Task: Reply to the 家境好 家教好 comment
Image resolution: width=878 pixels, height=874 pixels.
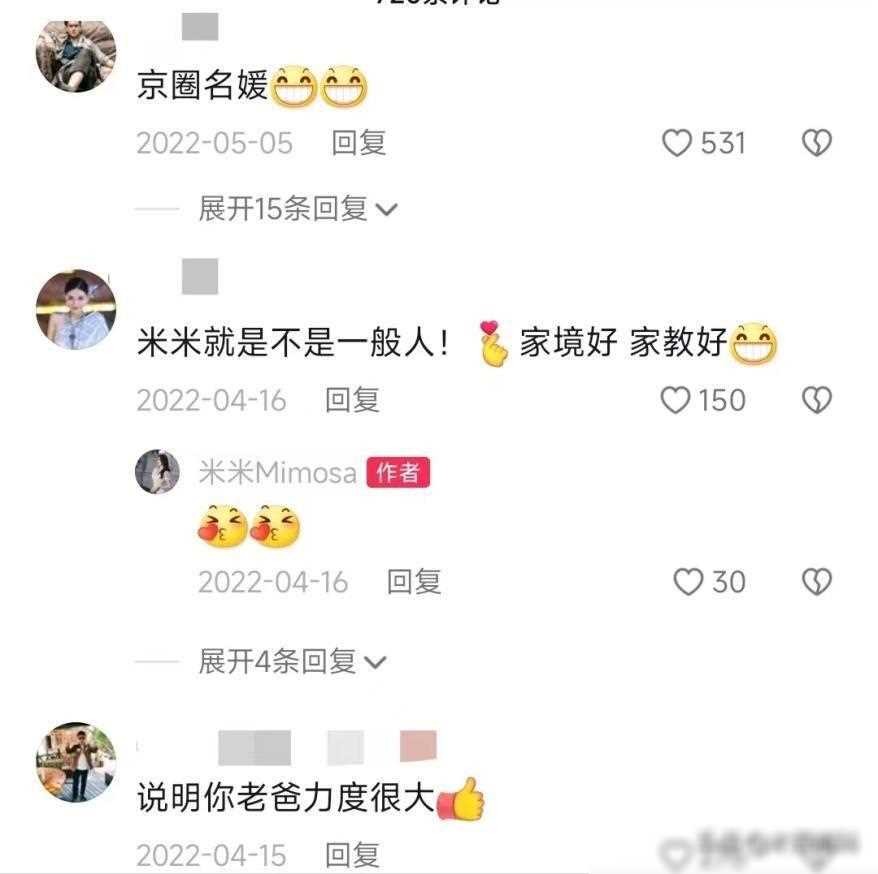Action: coord(352,401)
